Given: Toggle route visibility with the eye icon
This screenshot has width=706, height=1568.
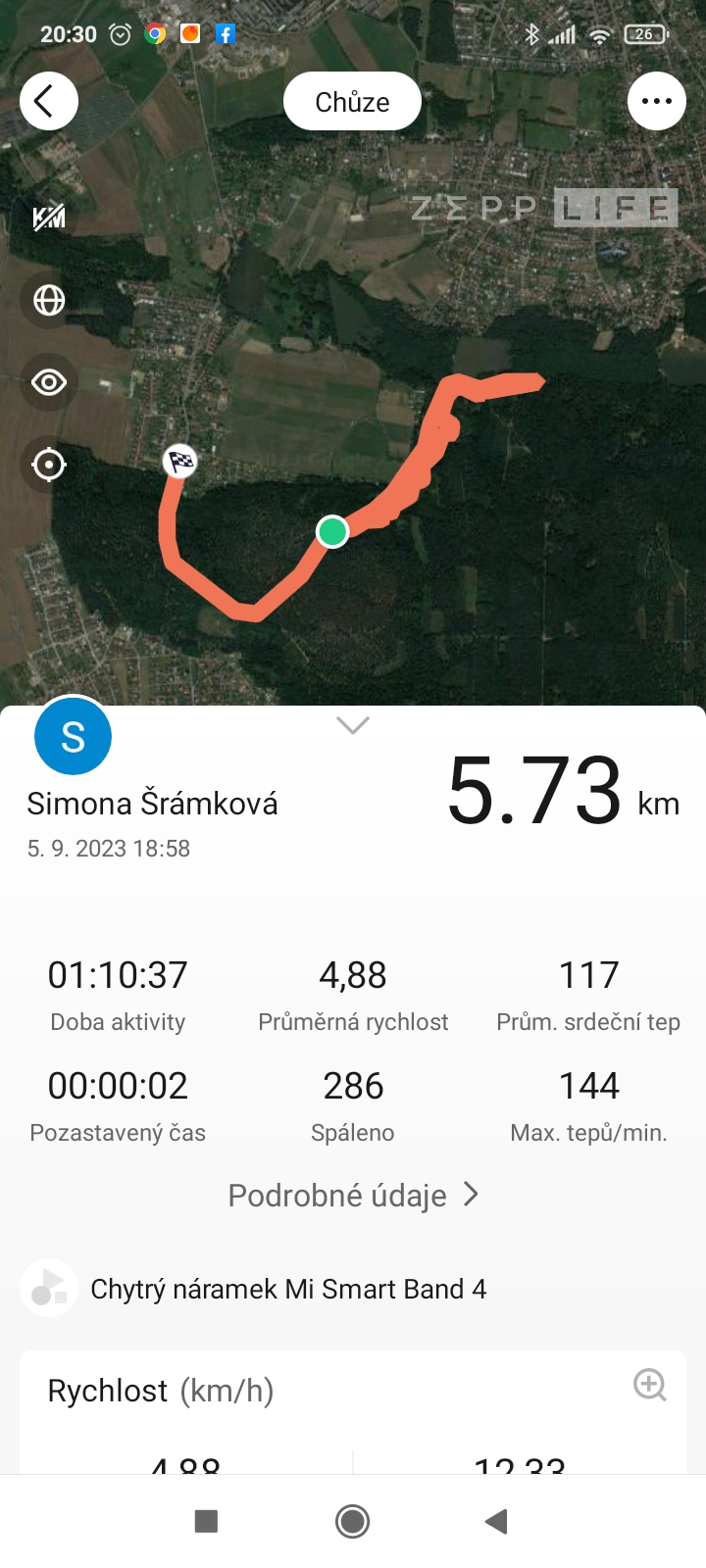Looking at the screenshot, I should (48, 382).
